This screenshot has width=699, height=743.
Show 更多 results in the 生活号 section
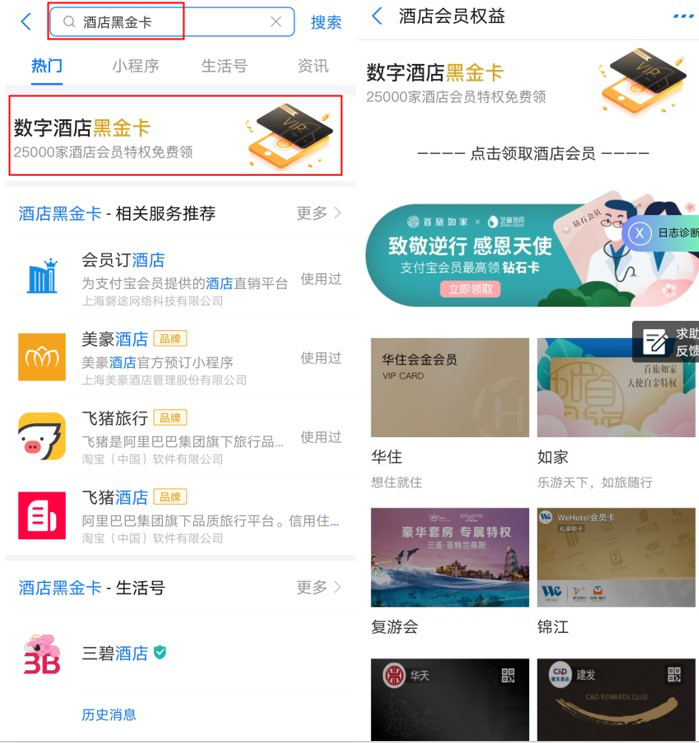(319, 587)
